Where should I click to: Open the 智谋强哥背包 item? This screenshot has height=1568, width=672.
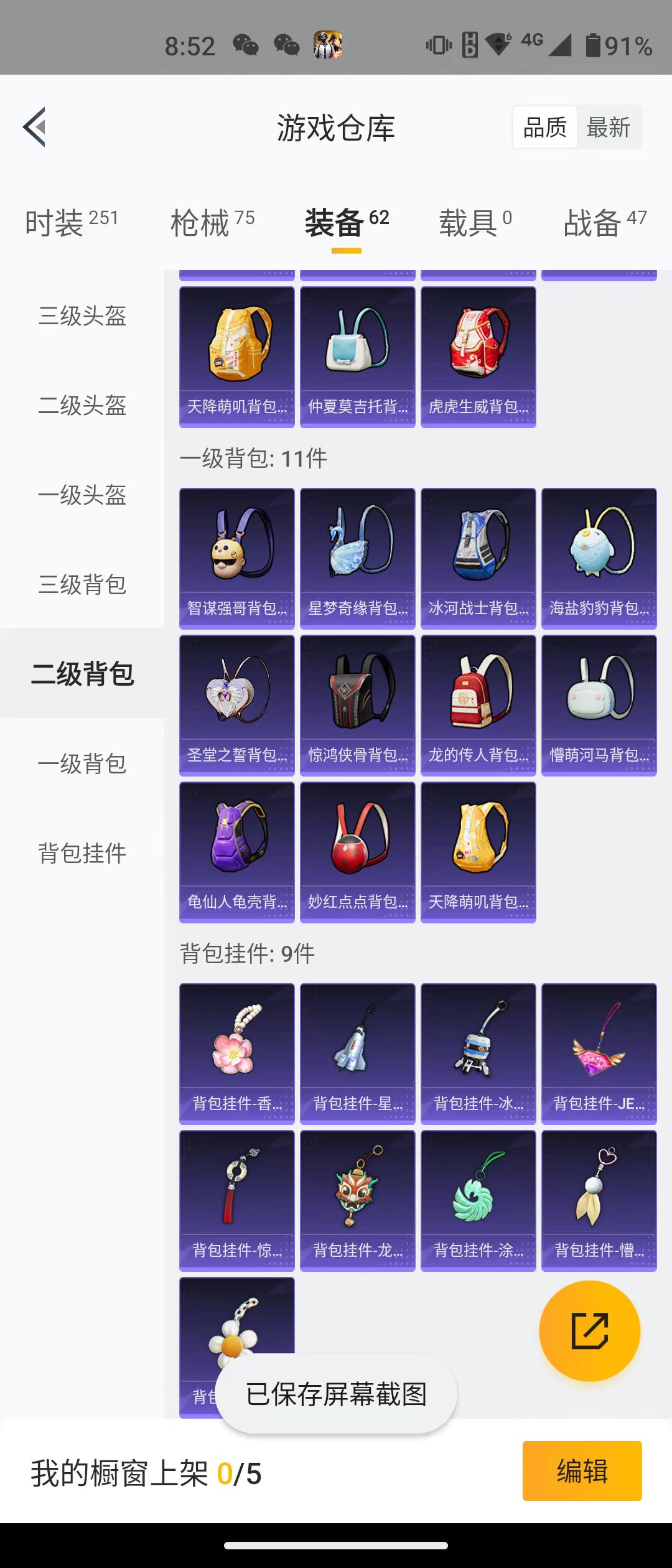236,558
